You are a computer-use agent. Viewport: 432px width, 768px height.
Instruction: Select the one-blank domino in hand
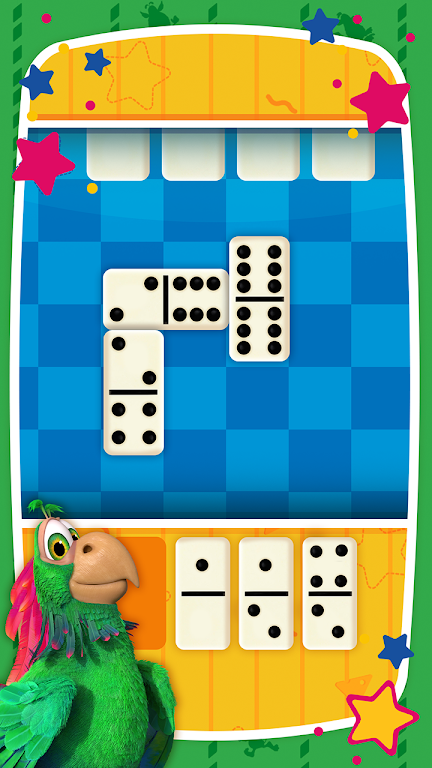[203, 593]
